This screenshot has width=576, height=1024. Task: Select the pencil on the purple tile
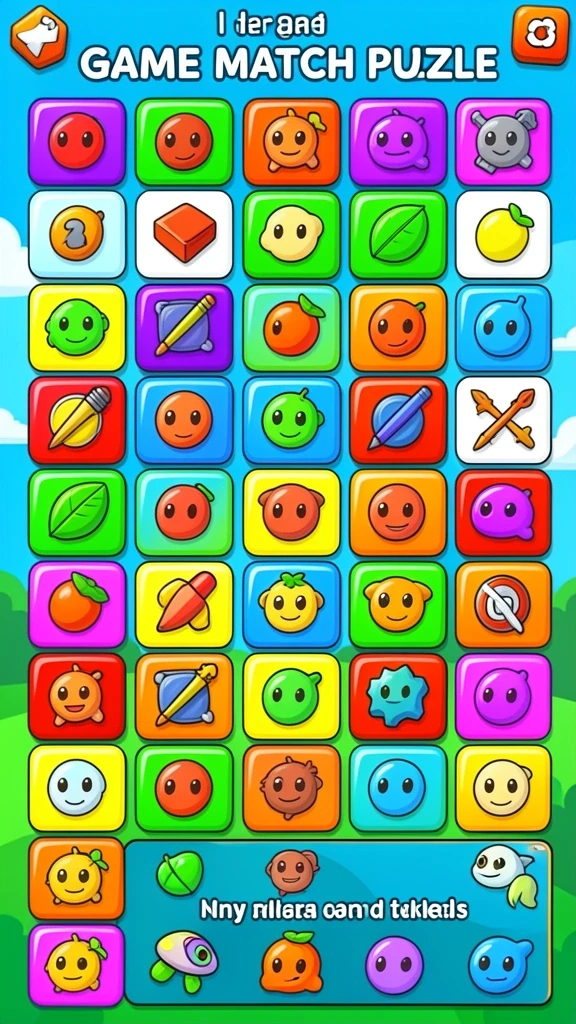pyautogui.click(x=184, y=328)
